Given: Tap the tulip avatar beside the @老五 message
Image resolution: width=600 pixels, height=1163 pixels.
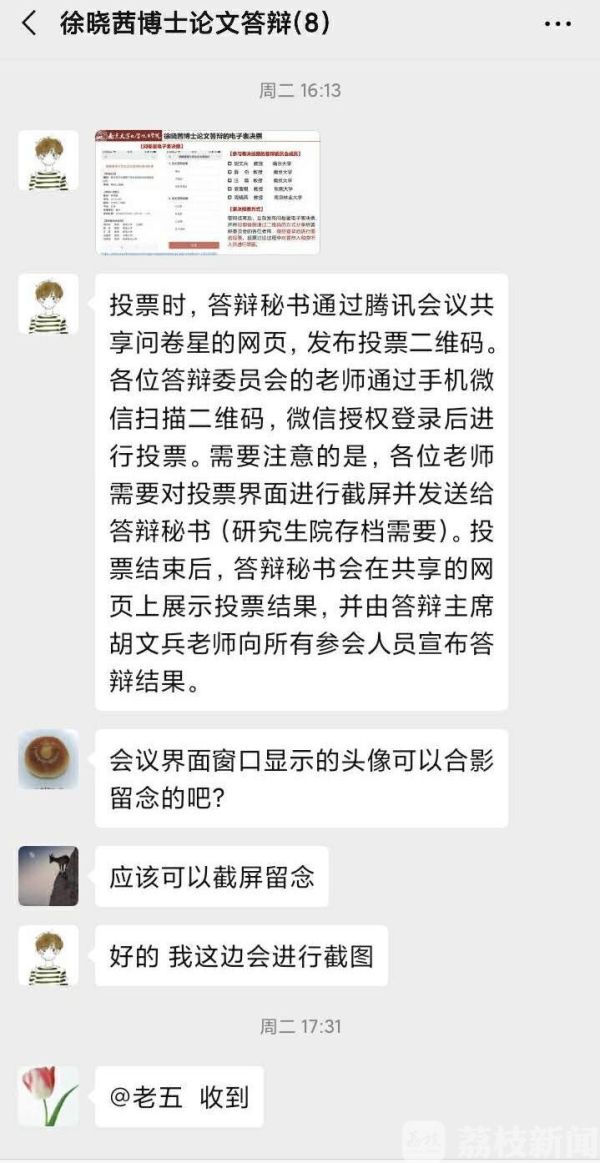Looking at the screenshot, I should click(48, 1096).
